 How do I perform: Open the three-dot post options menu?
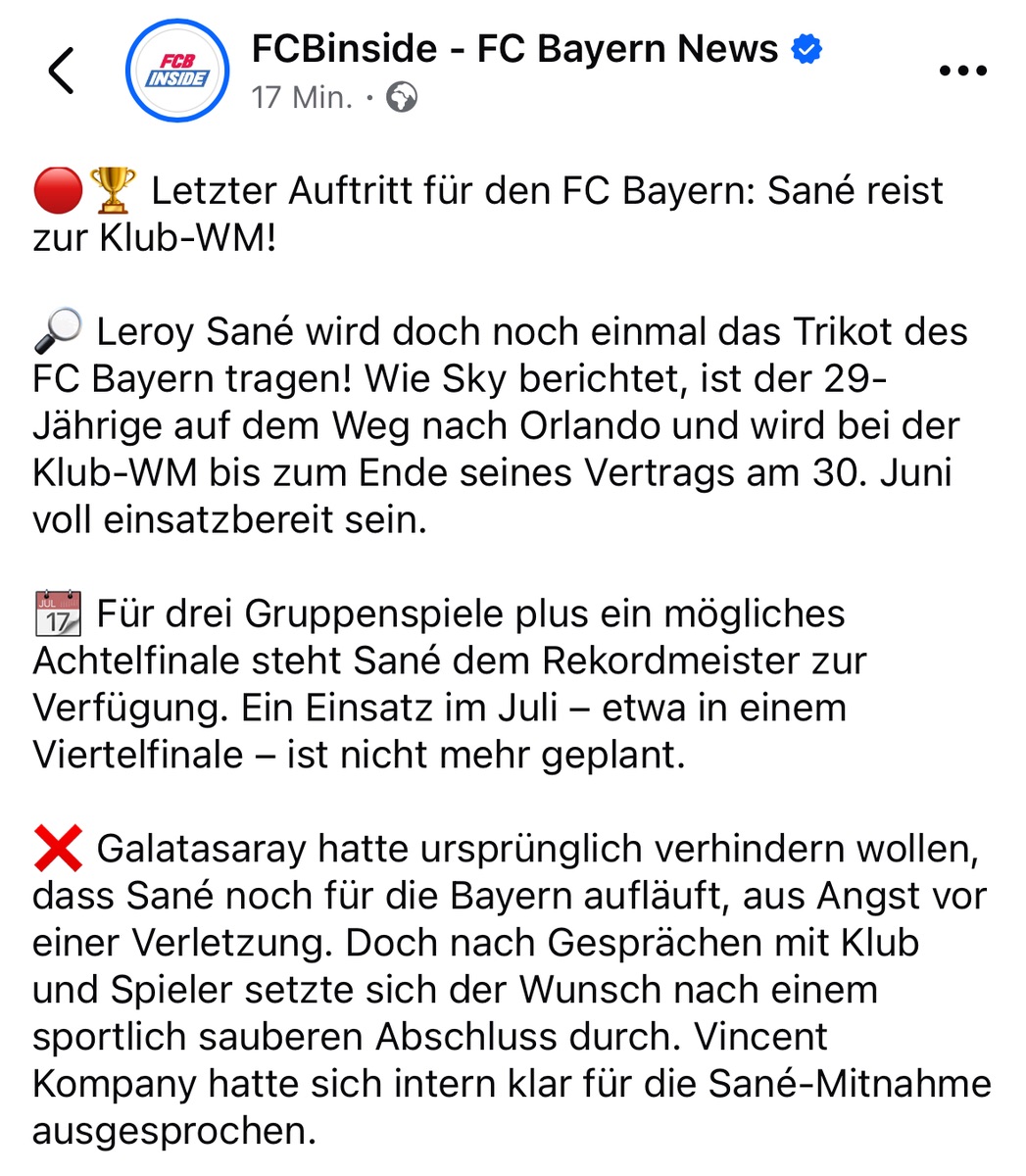[x=962, y=72]
